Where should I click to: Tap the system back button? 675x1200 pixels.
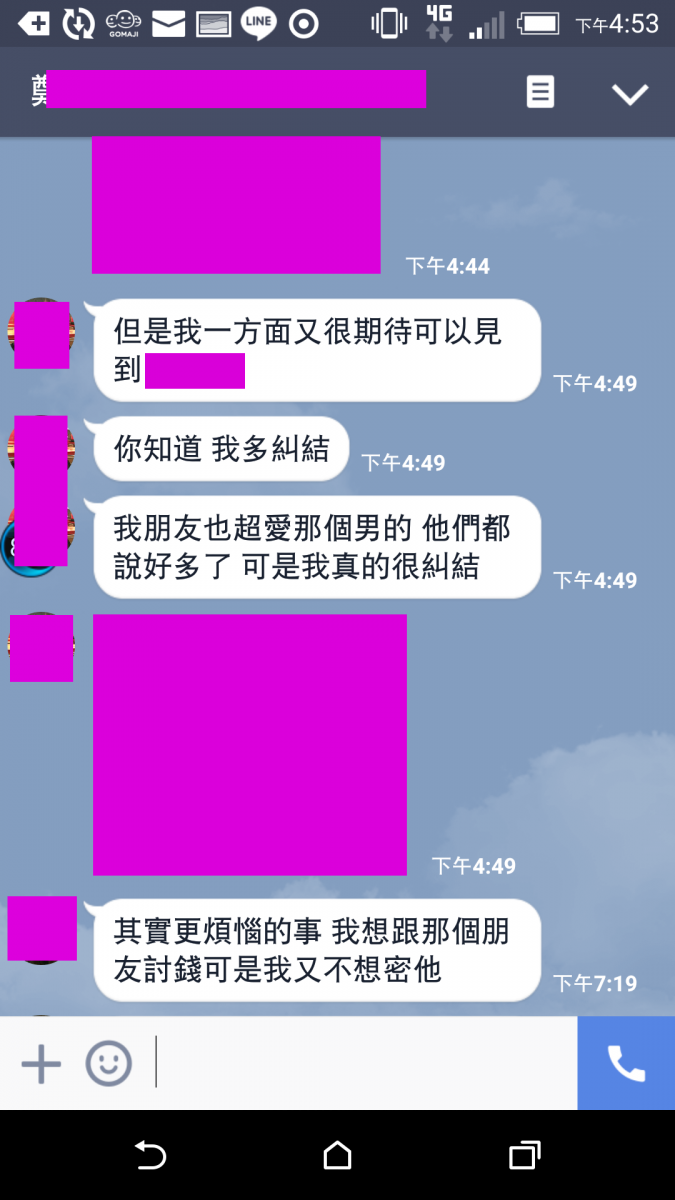150,1156
